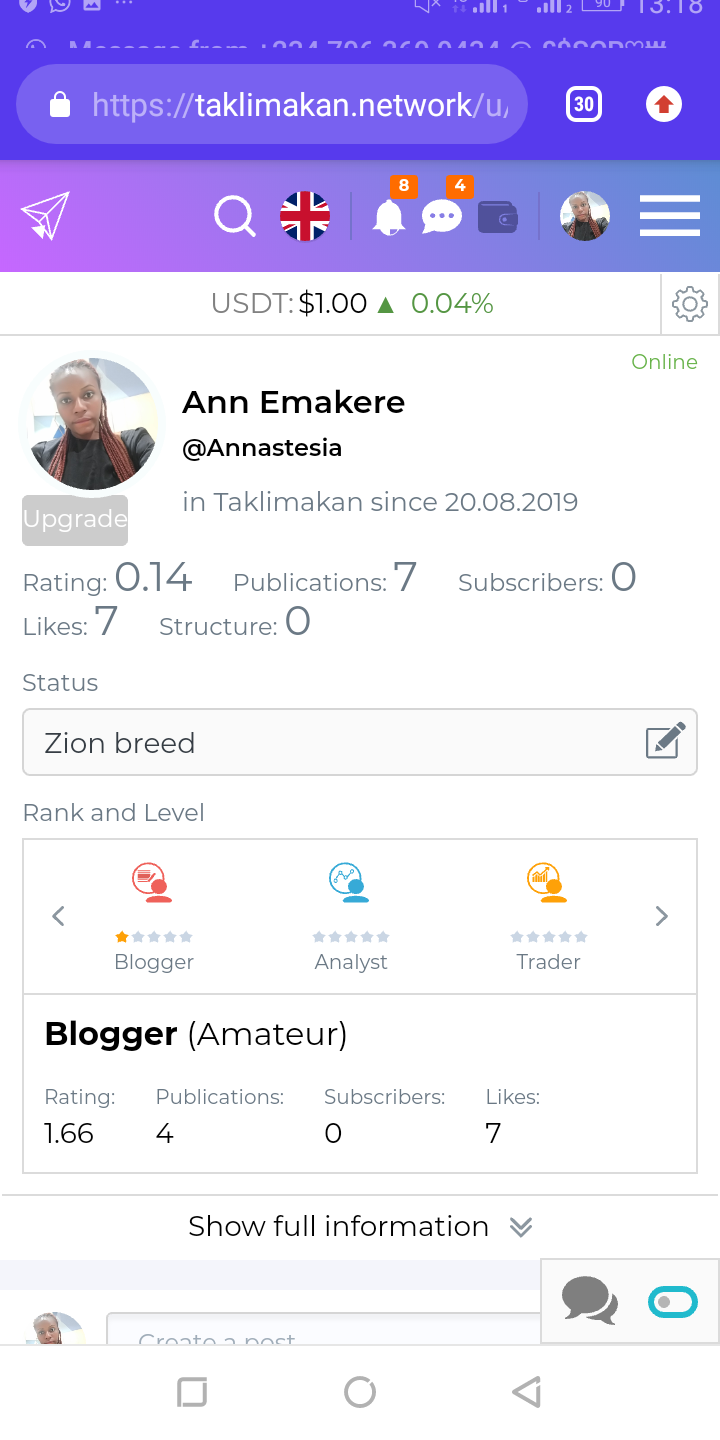720x1440 pixels.
Task: Click the right arrow on the rank carousel
Action: (661, 915)
